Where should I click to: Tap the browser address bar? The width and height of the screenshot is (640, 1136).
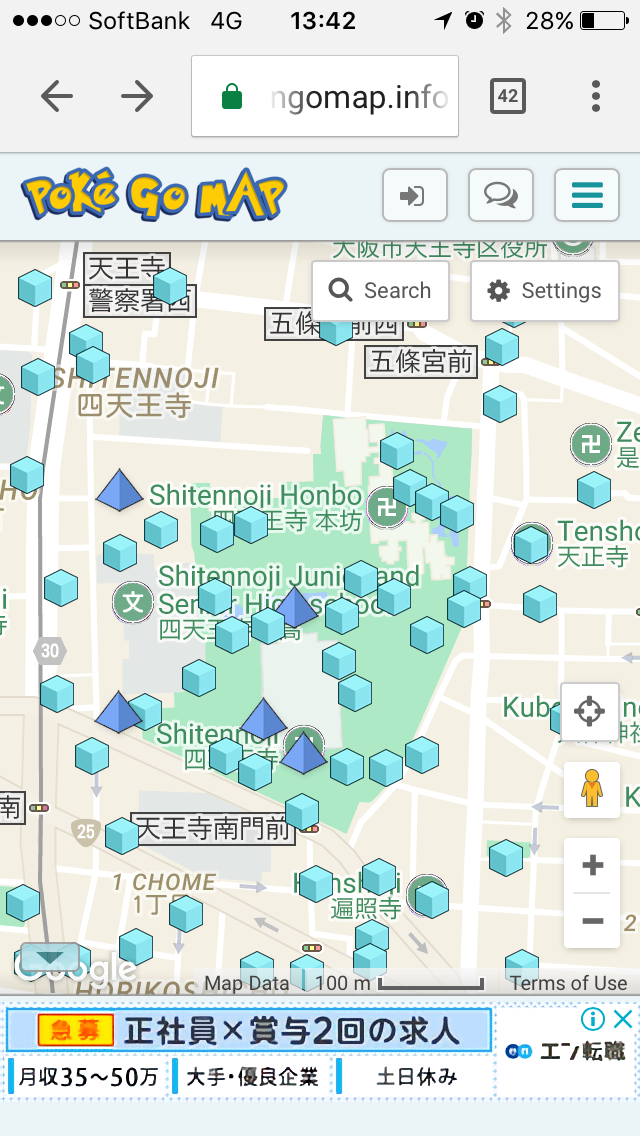pyautogui.click(x=325, y=97)
